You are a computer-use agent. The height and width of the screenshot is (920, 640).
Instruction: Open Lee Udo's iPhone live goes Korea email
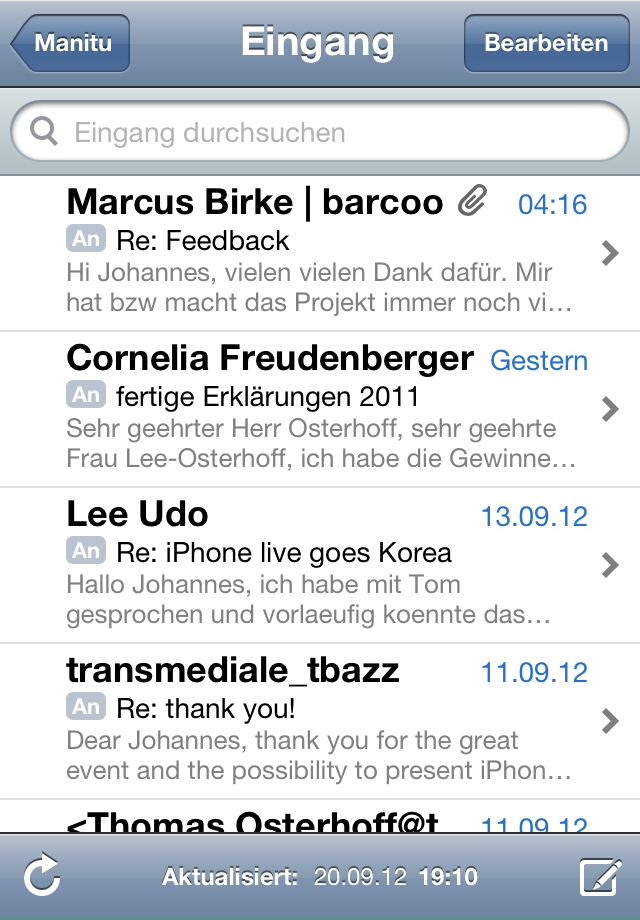coord(320,566)
